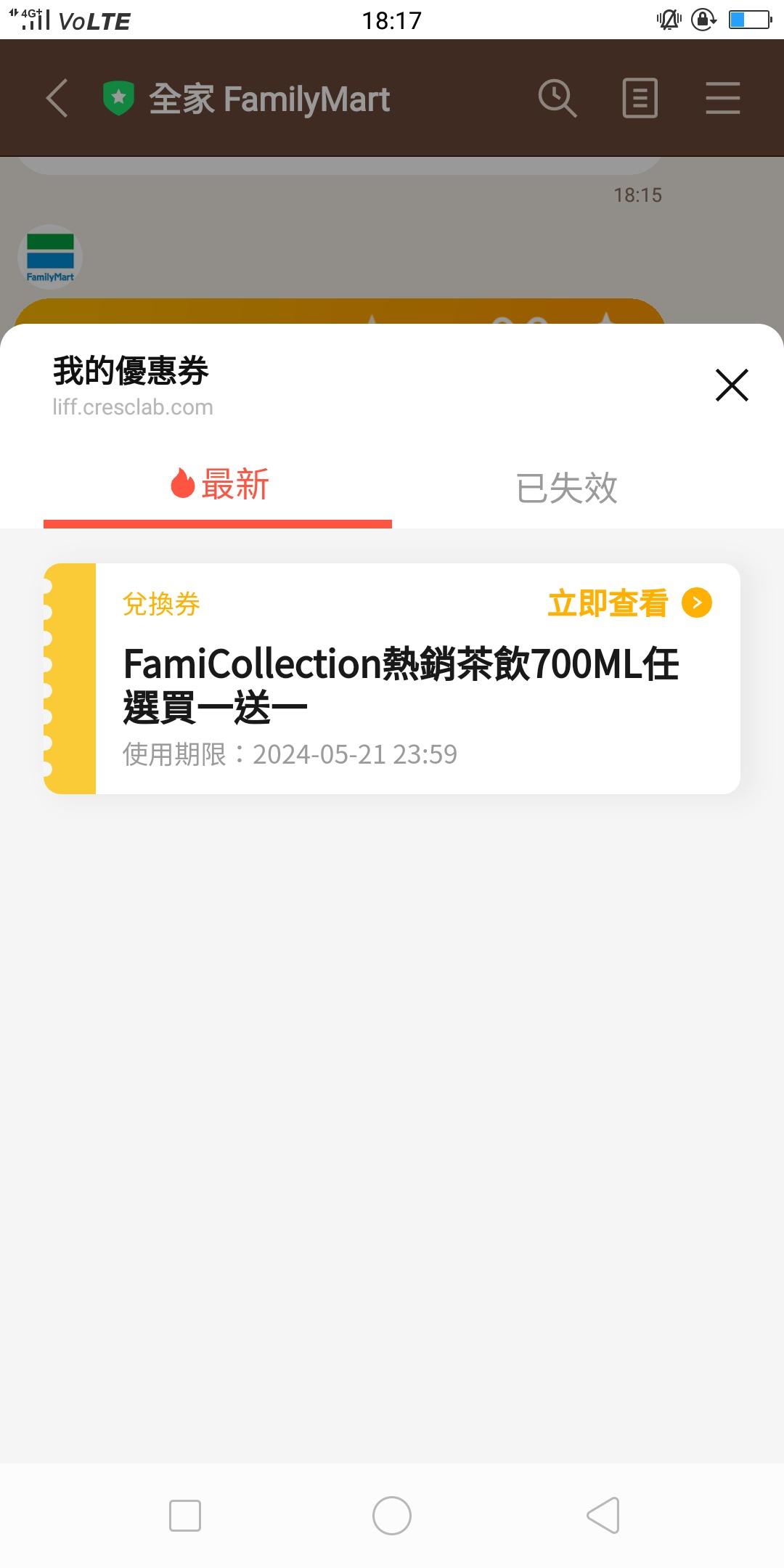This screenshot has width=784, height=1568.
Task: Open the notes icon in the chat header
Action: [x=640, y=98]
